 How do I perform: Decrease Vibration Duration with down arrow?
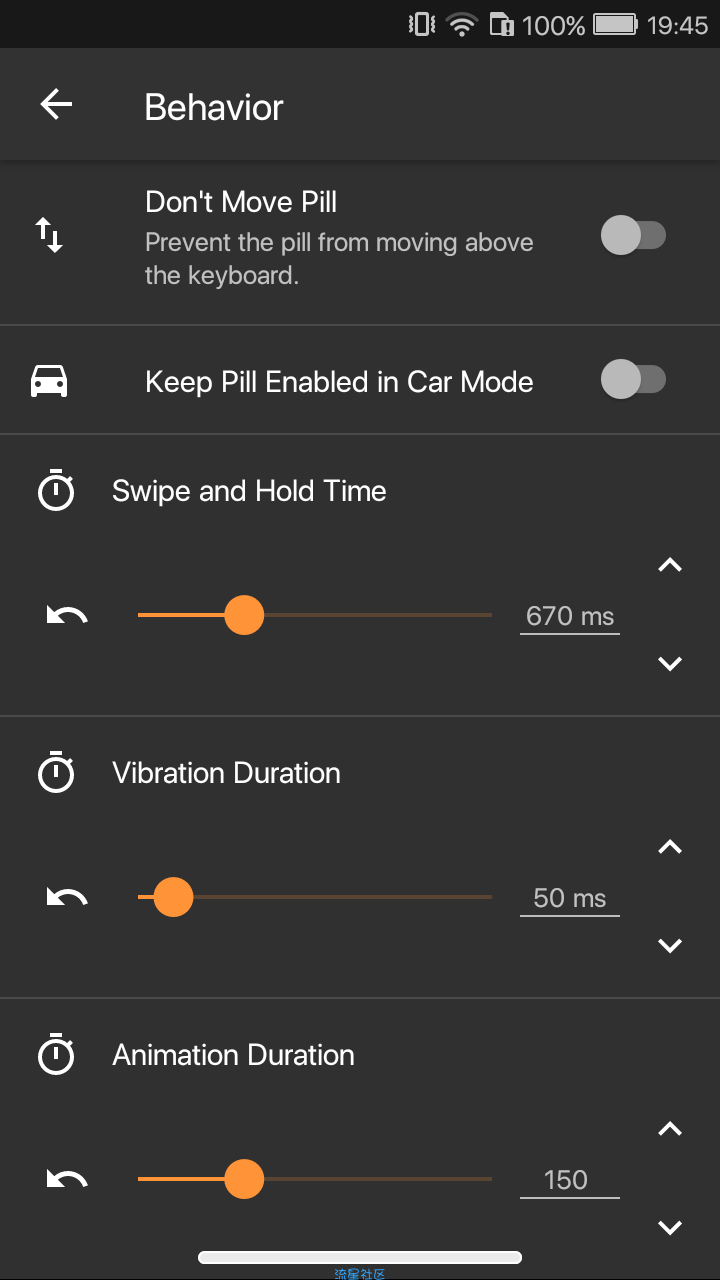pyautogui.click(x=670, y=945)
